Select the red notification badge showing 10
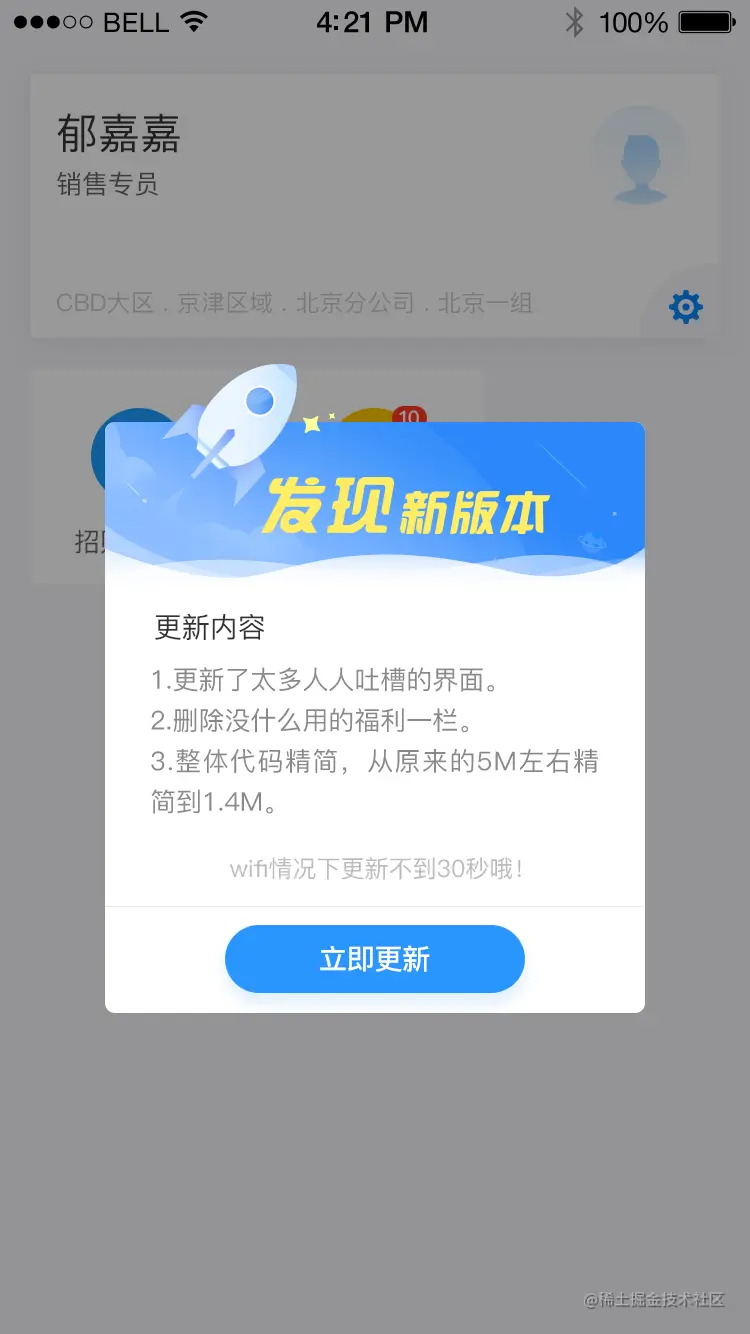This screenshot has width=750, height=1334. [x=411, y=413]
